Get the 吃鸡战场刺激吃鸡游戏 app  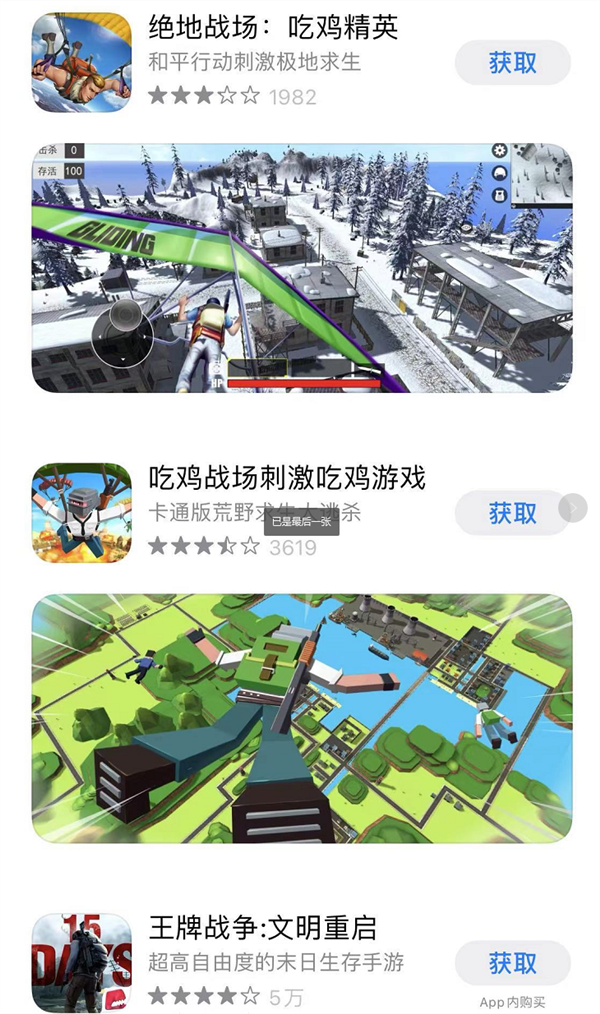tap(512, 513)
